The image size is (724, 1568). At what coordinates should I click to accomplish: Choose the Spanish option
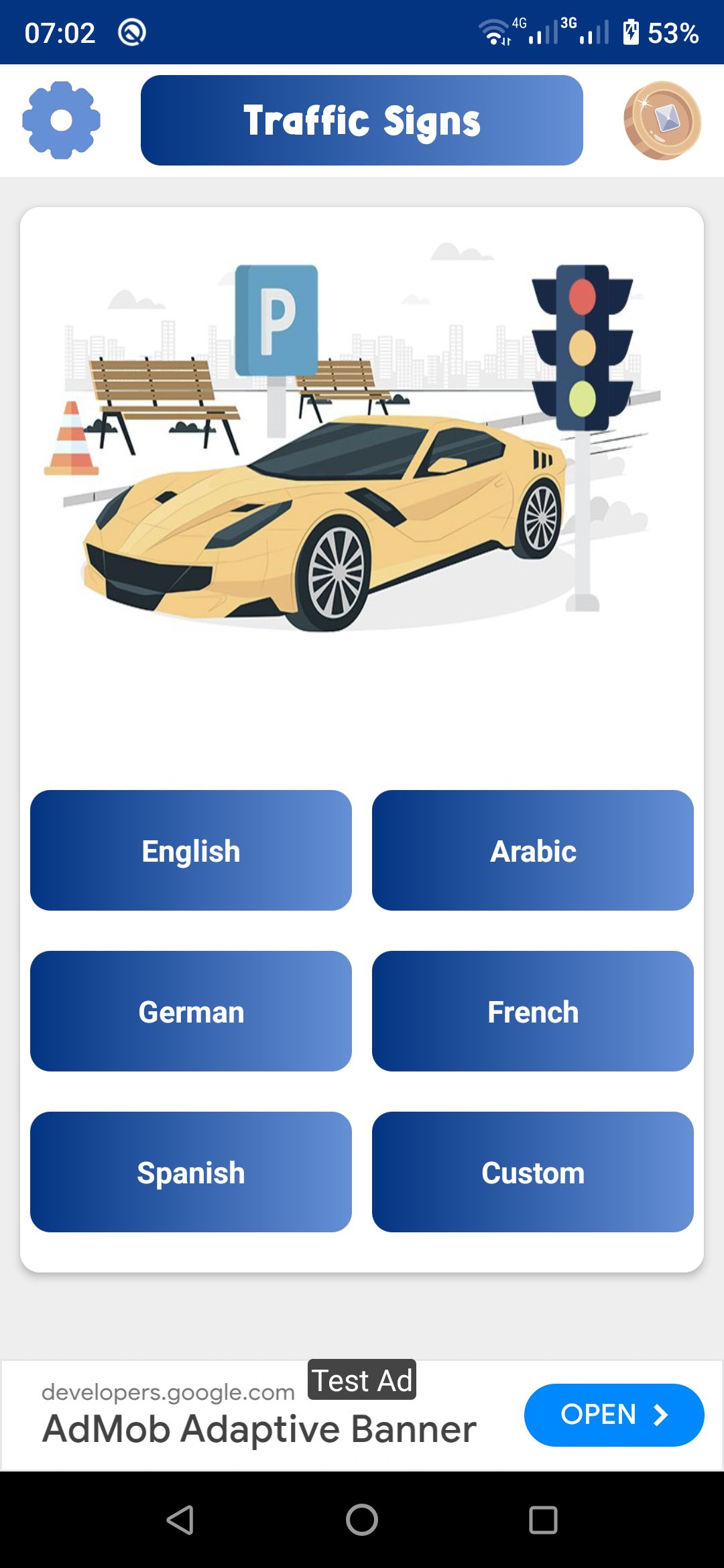[x=191, y=1172]
